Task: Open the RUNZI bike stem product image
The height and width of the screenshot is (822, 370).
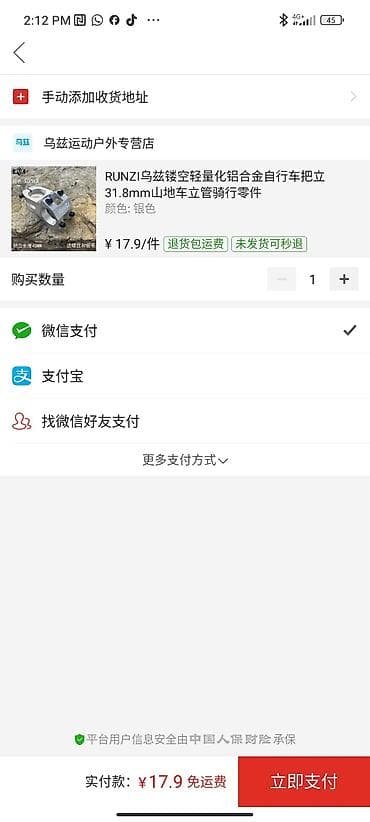Action: [53, 209]
